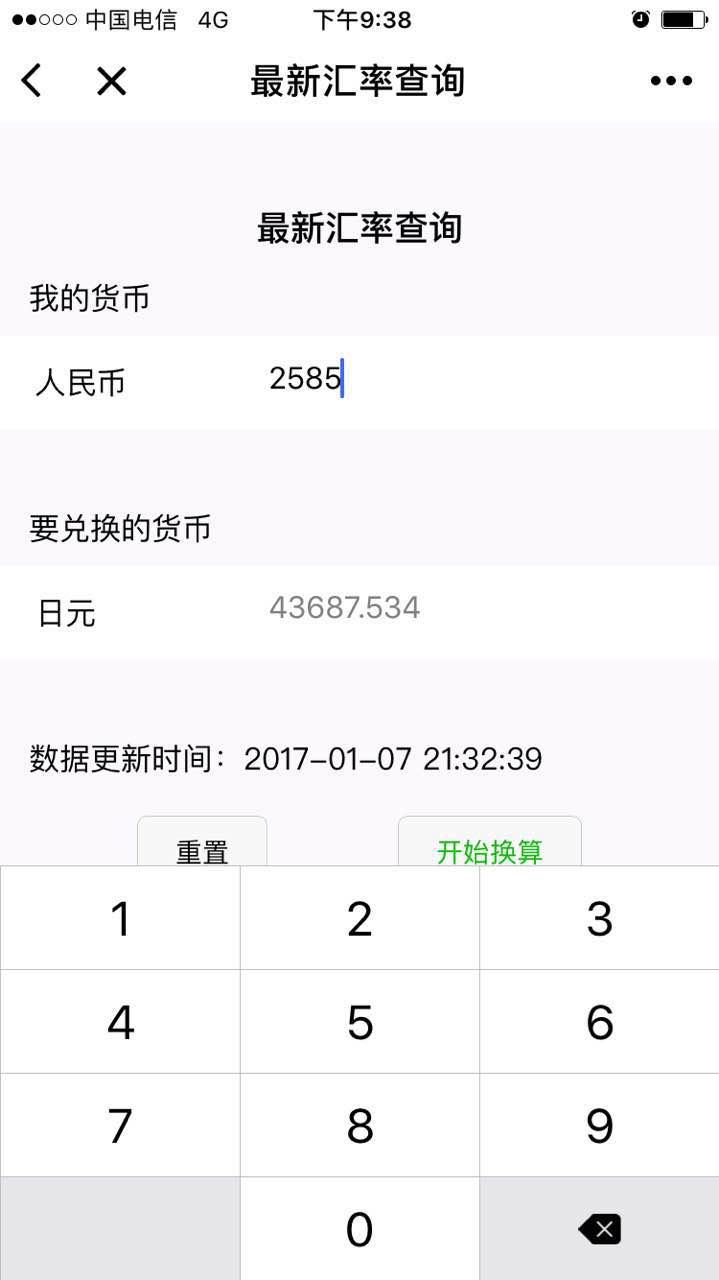Viewport: 719px width, 1280px height.
Task: Go back to the previous page
Action: [32, 81]
